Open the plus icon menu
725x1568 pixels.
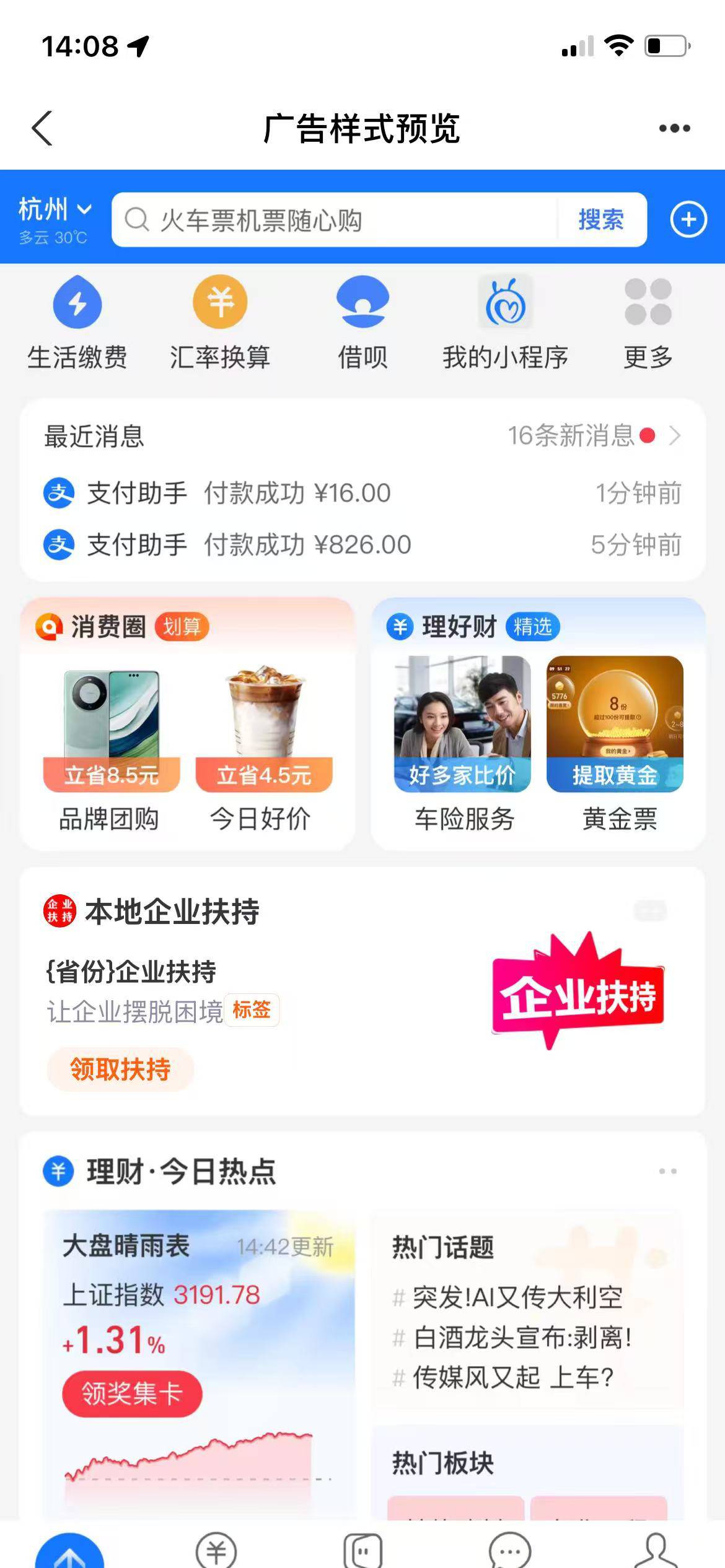point(688,220)
